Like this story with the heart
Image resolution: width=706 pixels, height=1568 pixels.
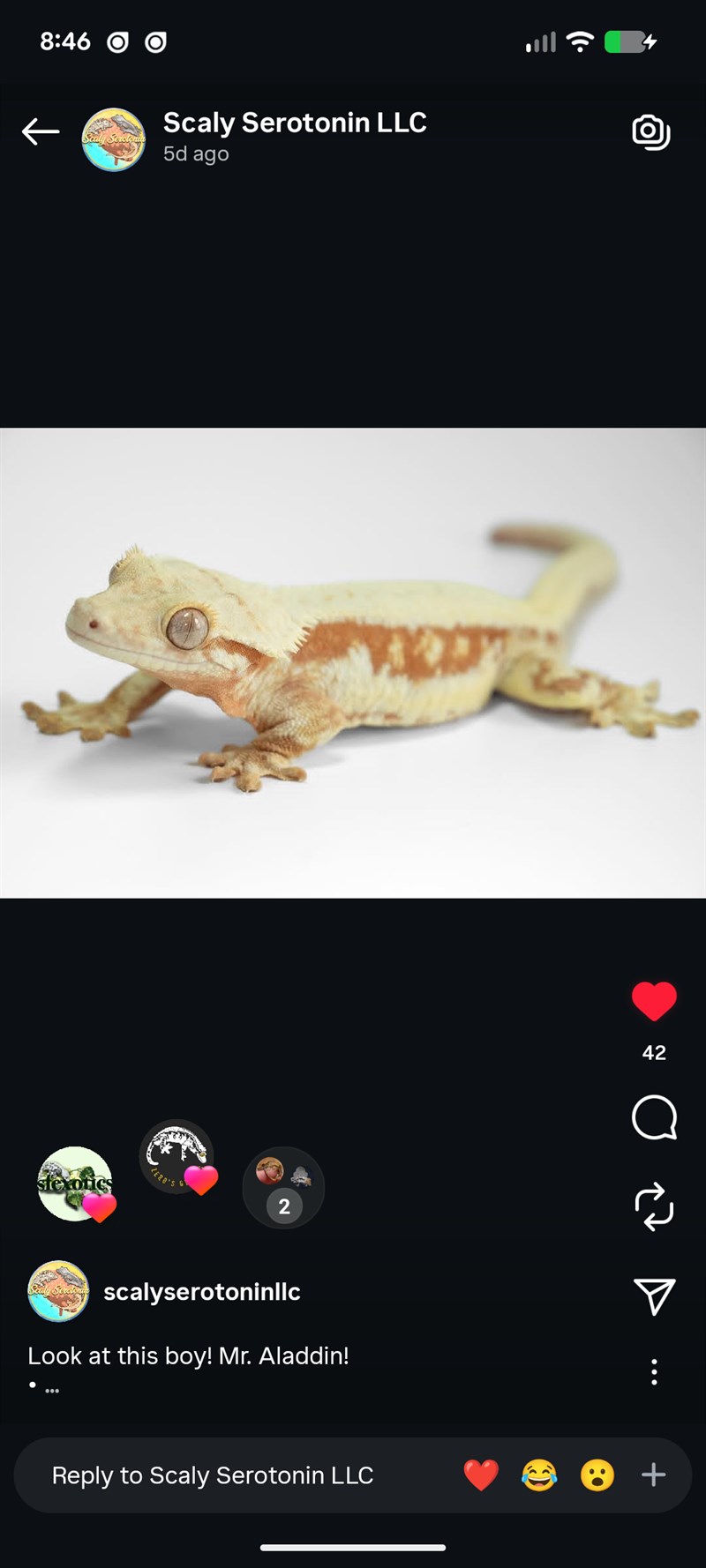click(x=654, y=1001)
